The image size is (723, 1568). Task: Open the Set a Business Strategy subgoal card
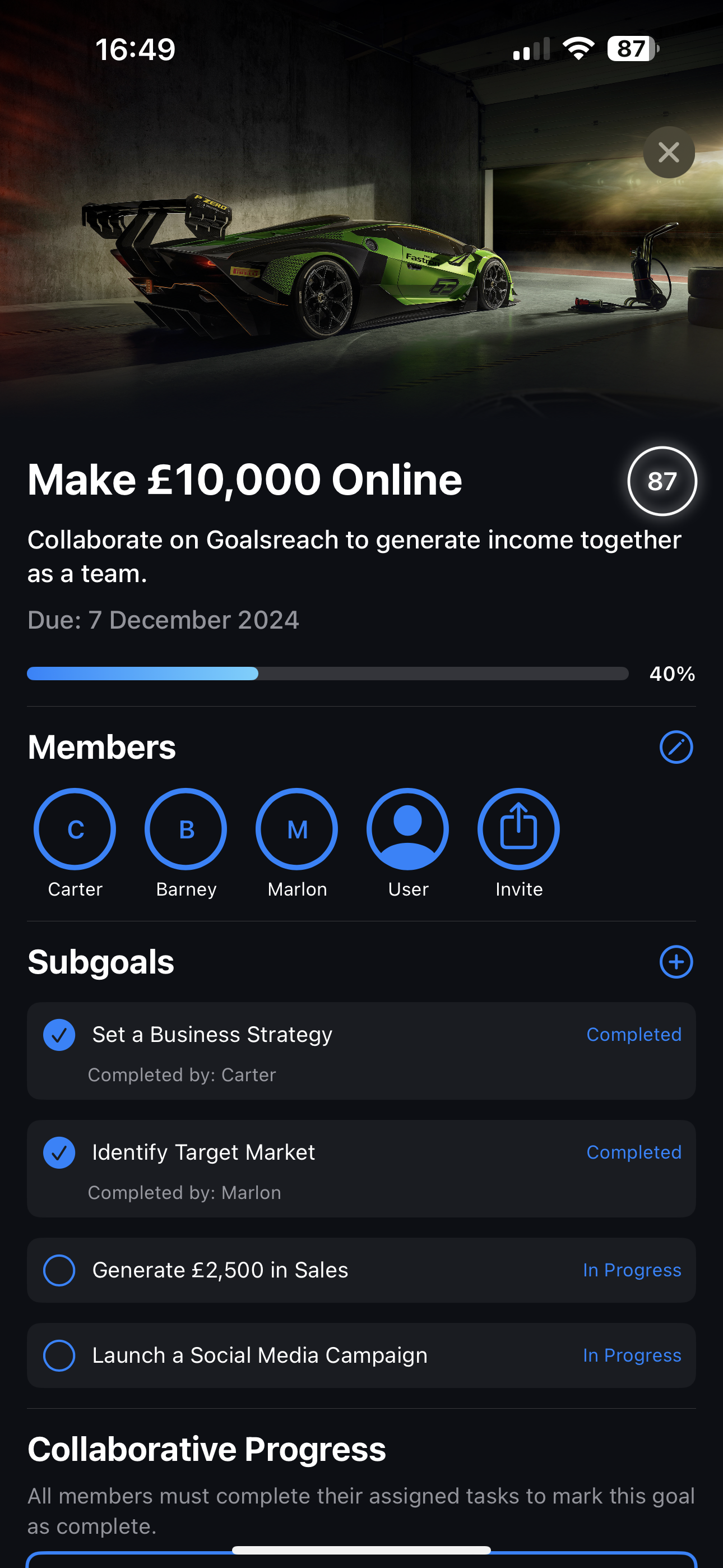(304, 1051)
